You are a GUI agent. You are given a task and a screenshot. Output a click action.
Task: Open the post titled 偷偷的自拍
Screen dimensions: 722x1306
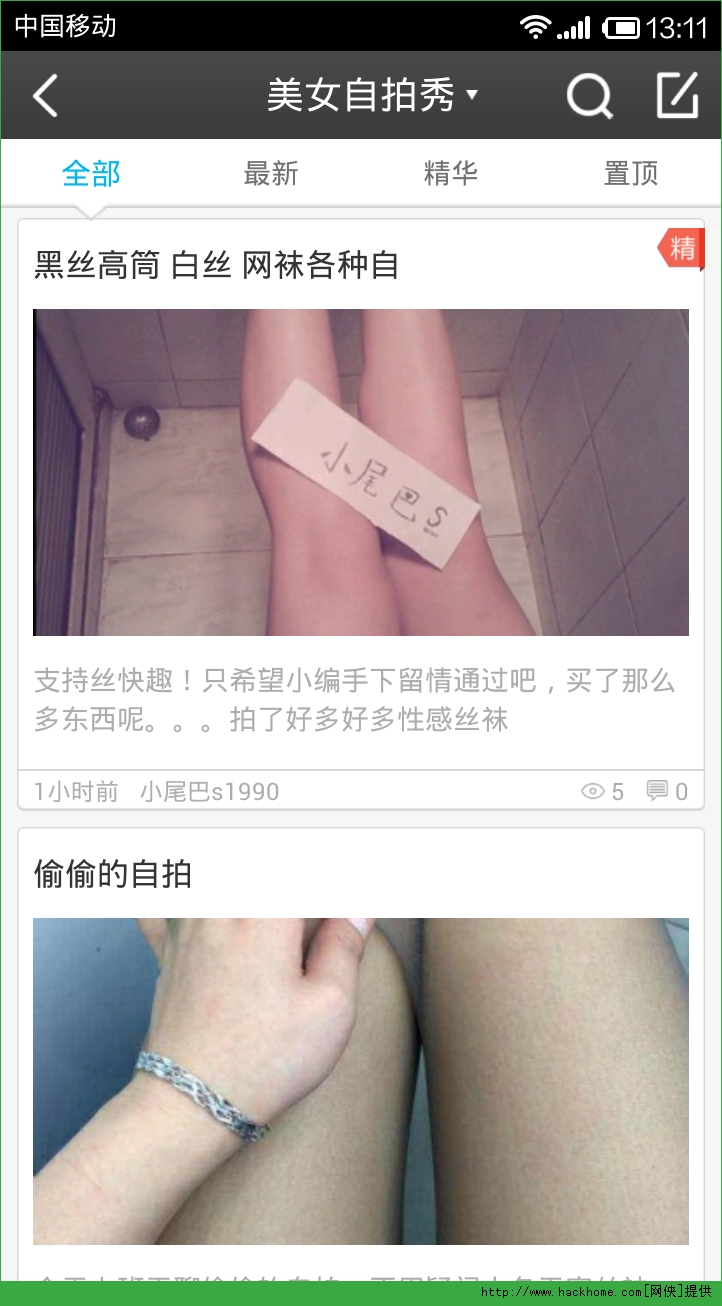pyautogui.click(x=112, y=875)
